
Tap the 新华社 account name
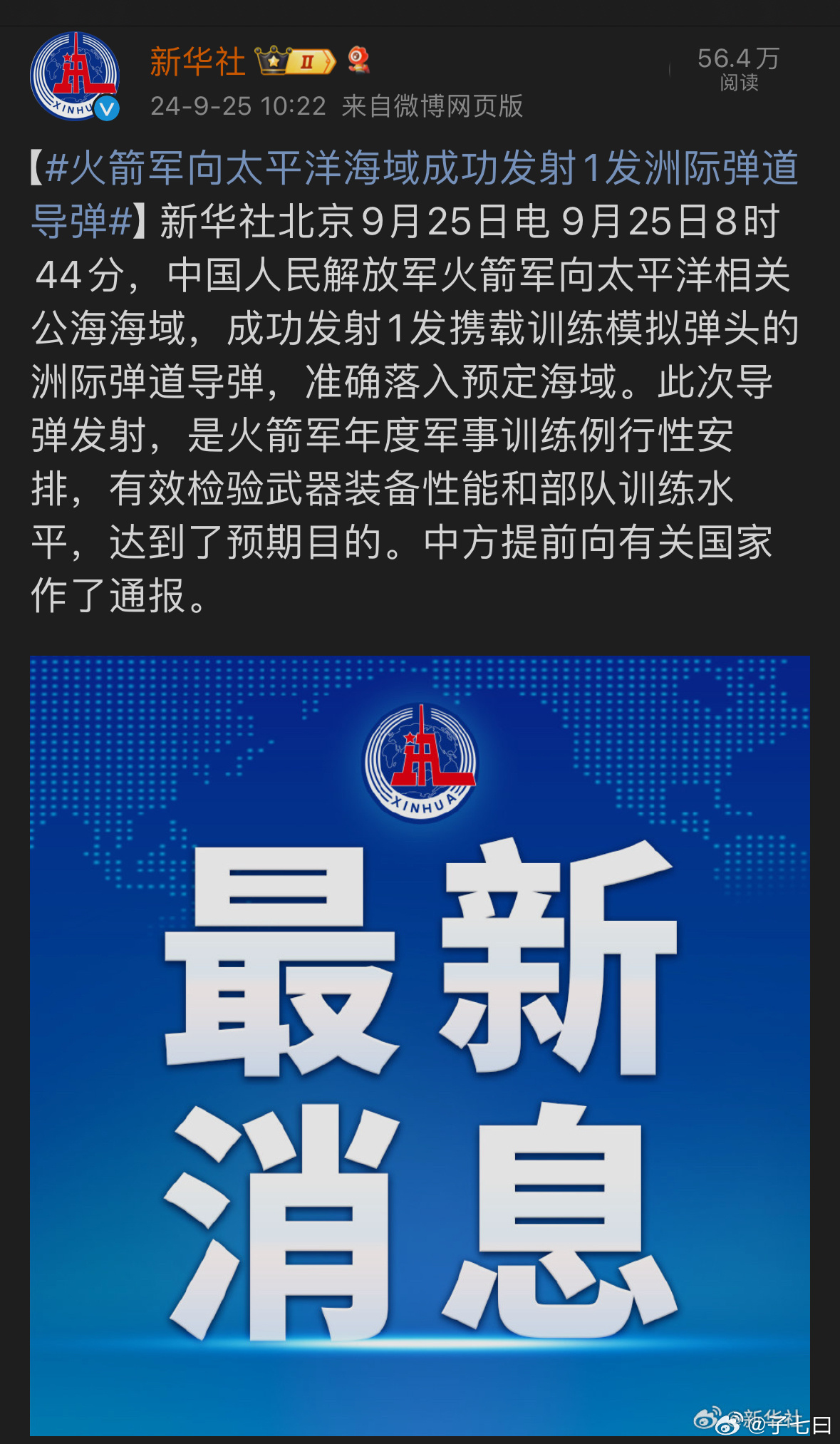[x=197, y=61]
